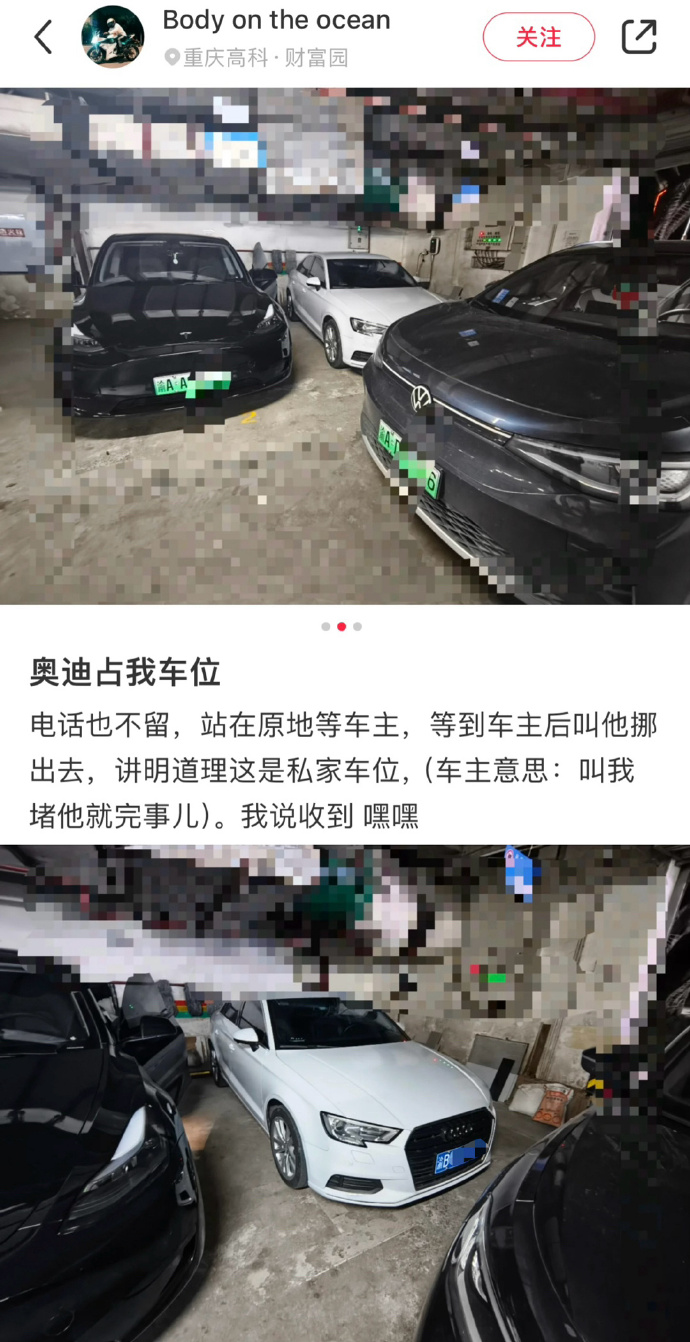
Task: Share this post using the share icon
Action: tap(639, 37)
